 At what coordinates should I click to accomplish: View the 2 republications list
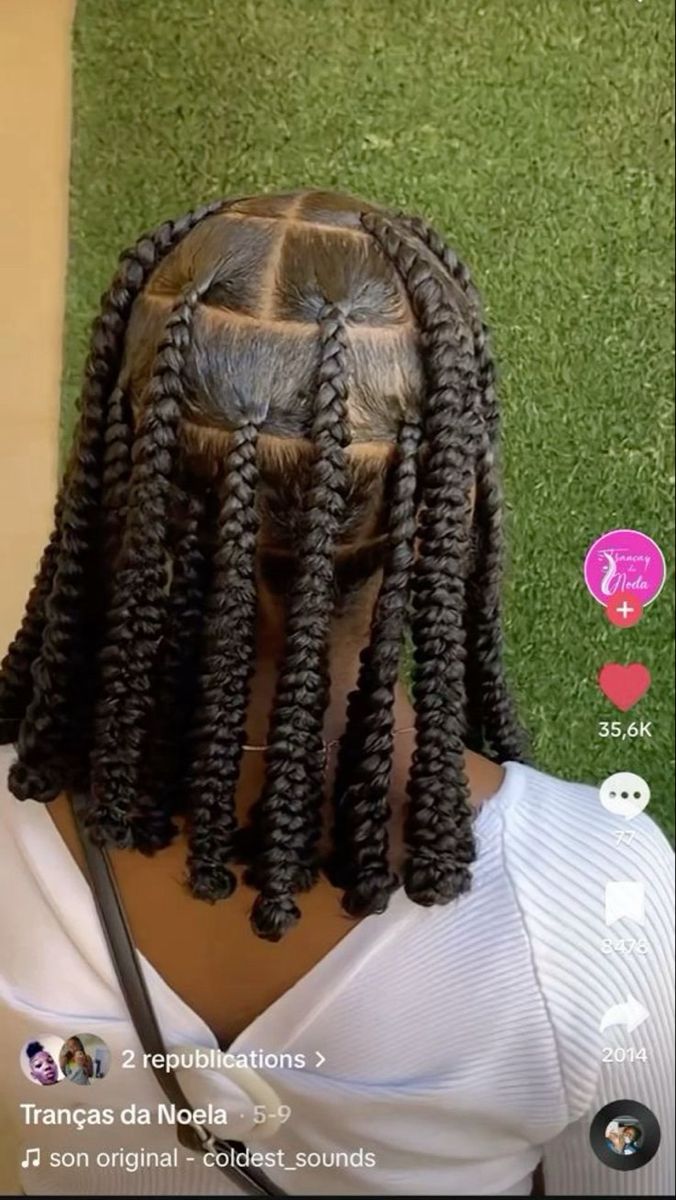(222, 1059)
